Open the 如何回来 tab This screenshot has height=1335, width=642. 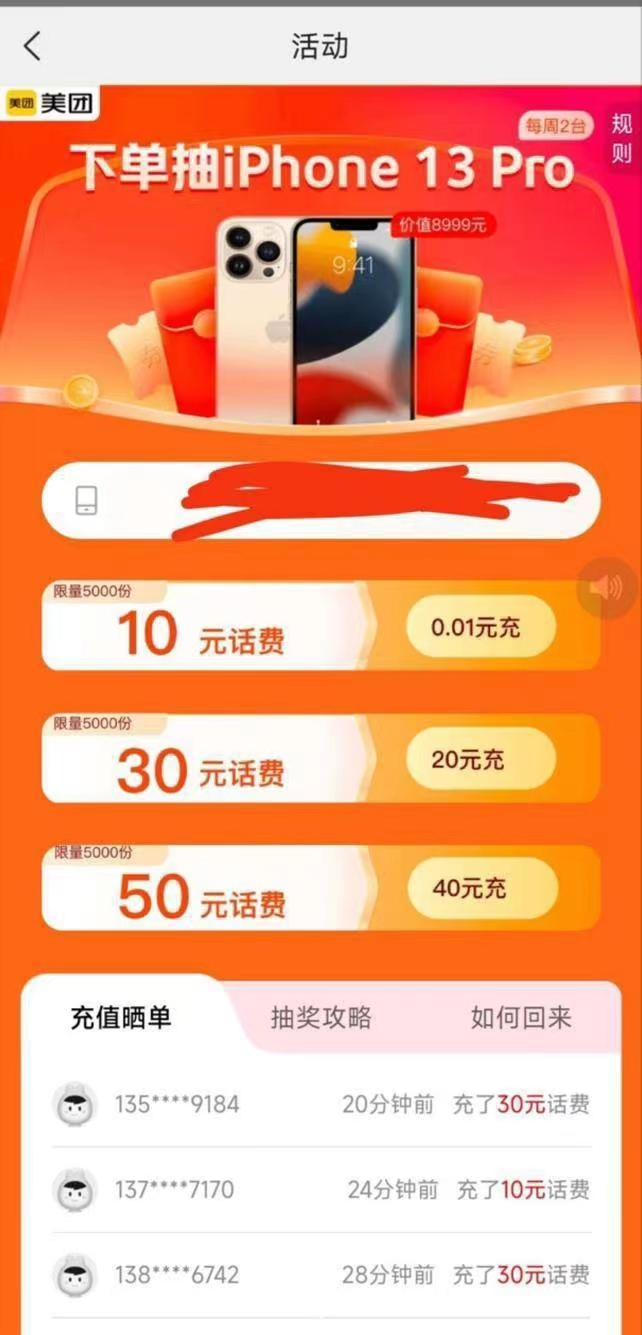(x=521, y=1017)
